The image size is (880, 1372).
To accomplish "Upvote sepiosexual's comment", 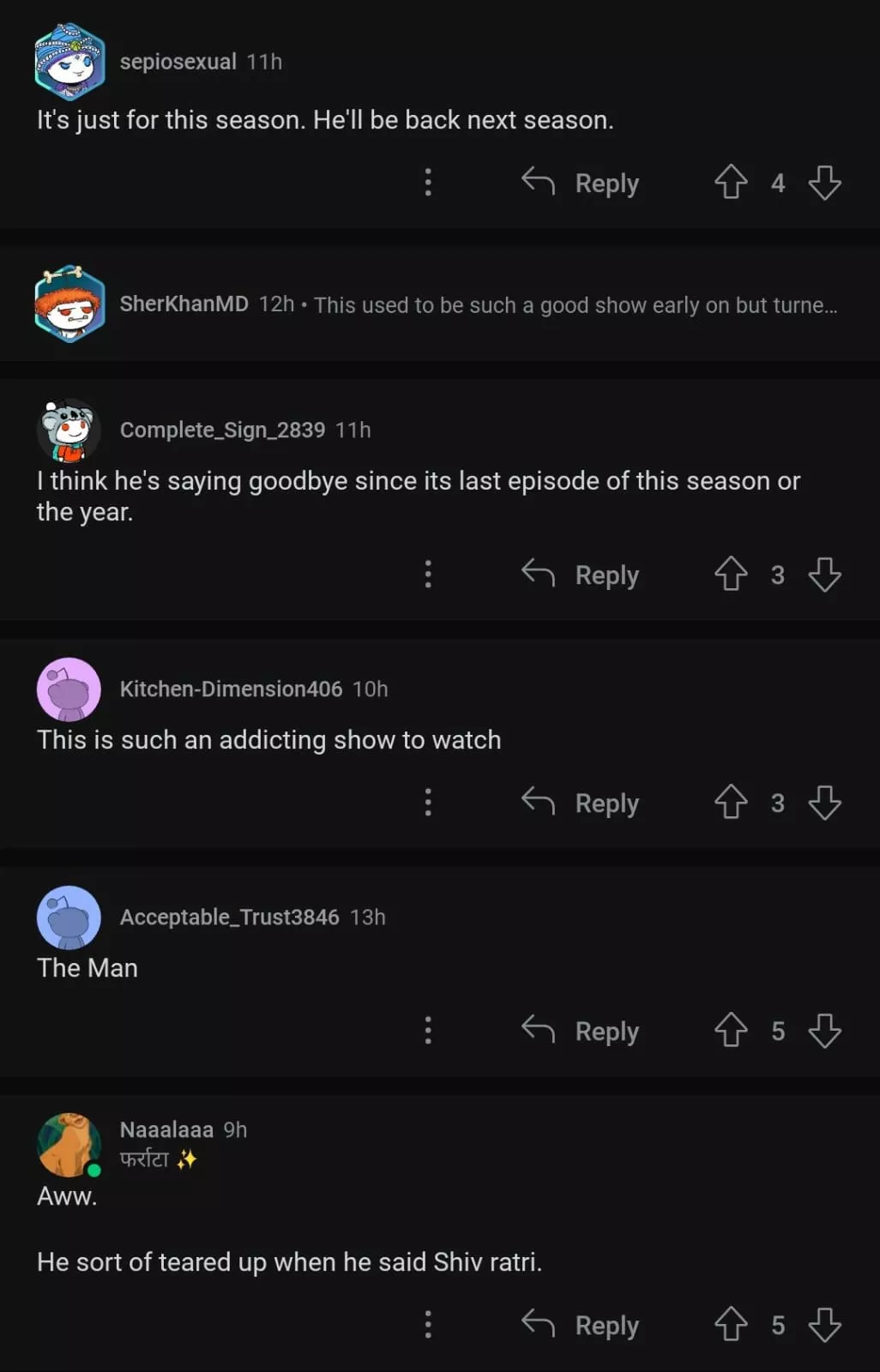I will pos(731,183).
